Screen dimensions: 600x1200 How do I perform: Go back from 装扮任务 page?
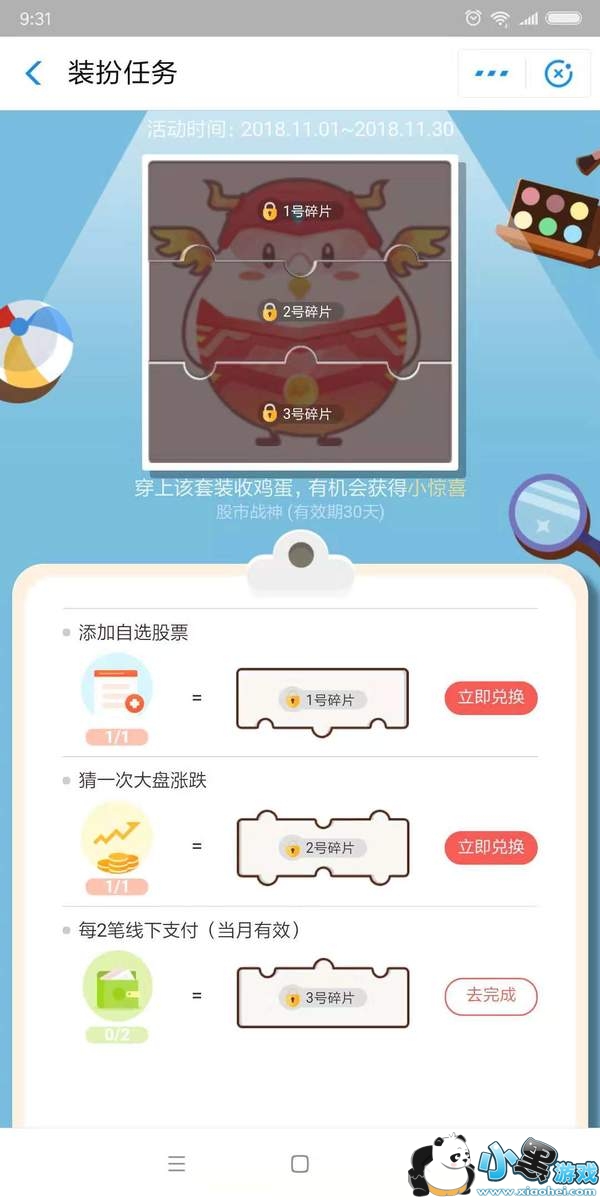34,73
